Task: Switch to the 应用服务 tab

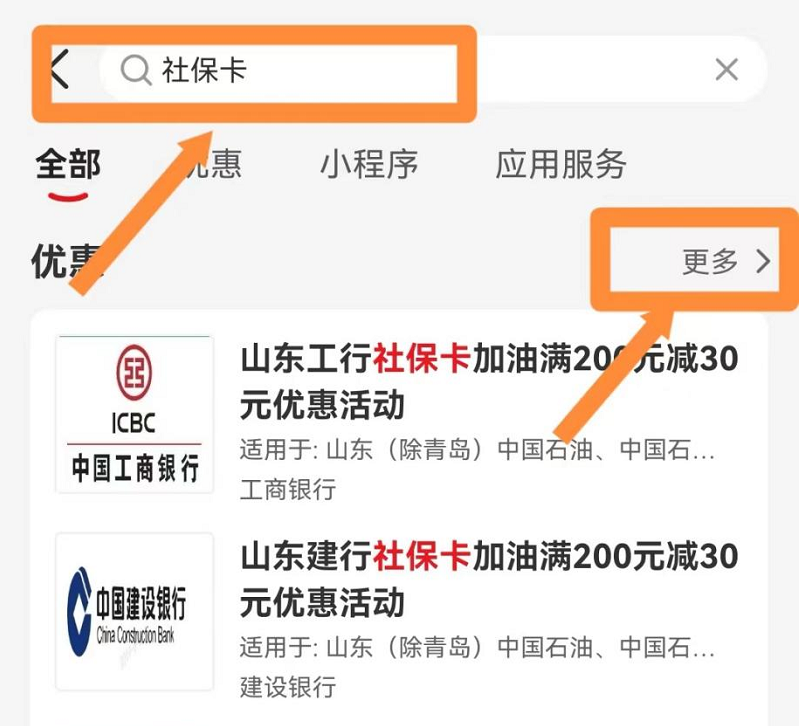Action: tap(561, 164)
